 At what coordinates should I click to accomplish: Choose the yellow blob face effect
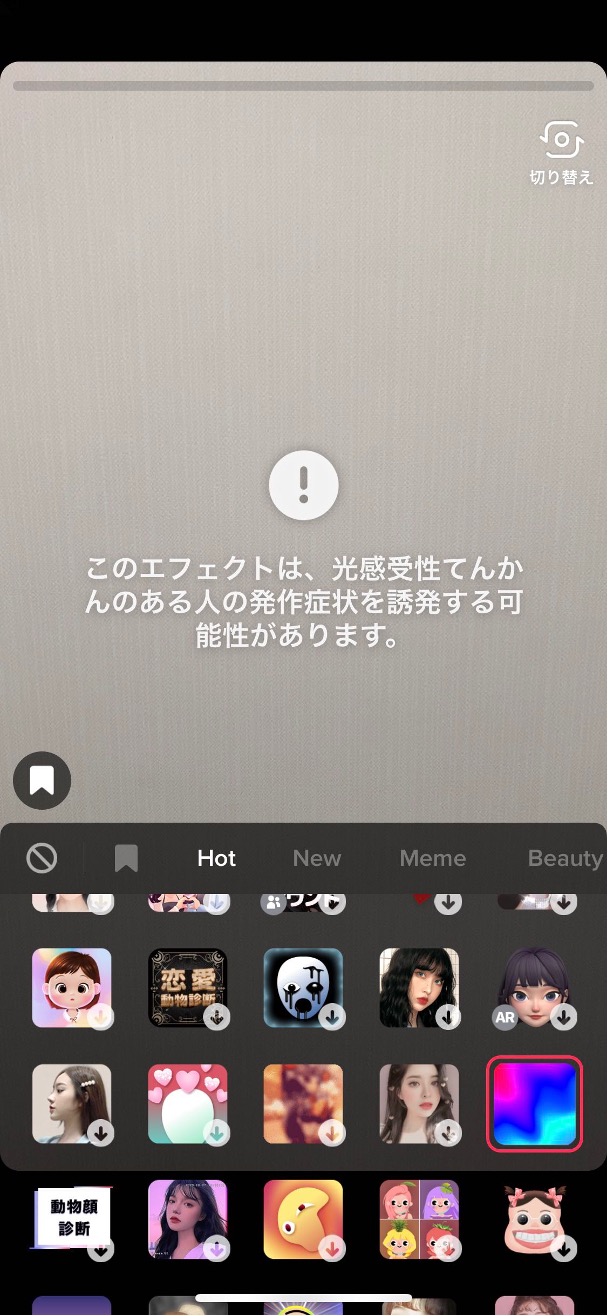(303, 1219)
